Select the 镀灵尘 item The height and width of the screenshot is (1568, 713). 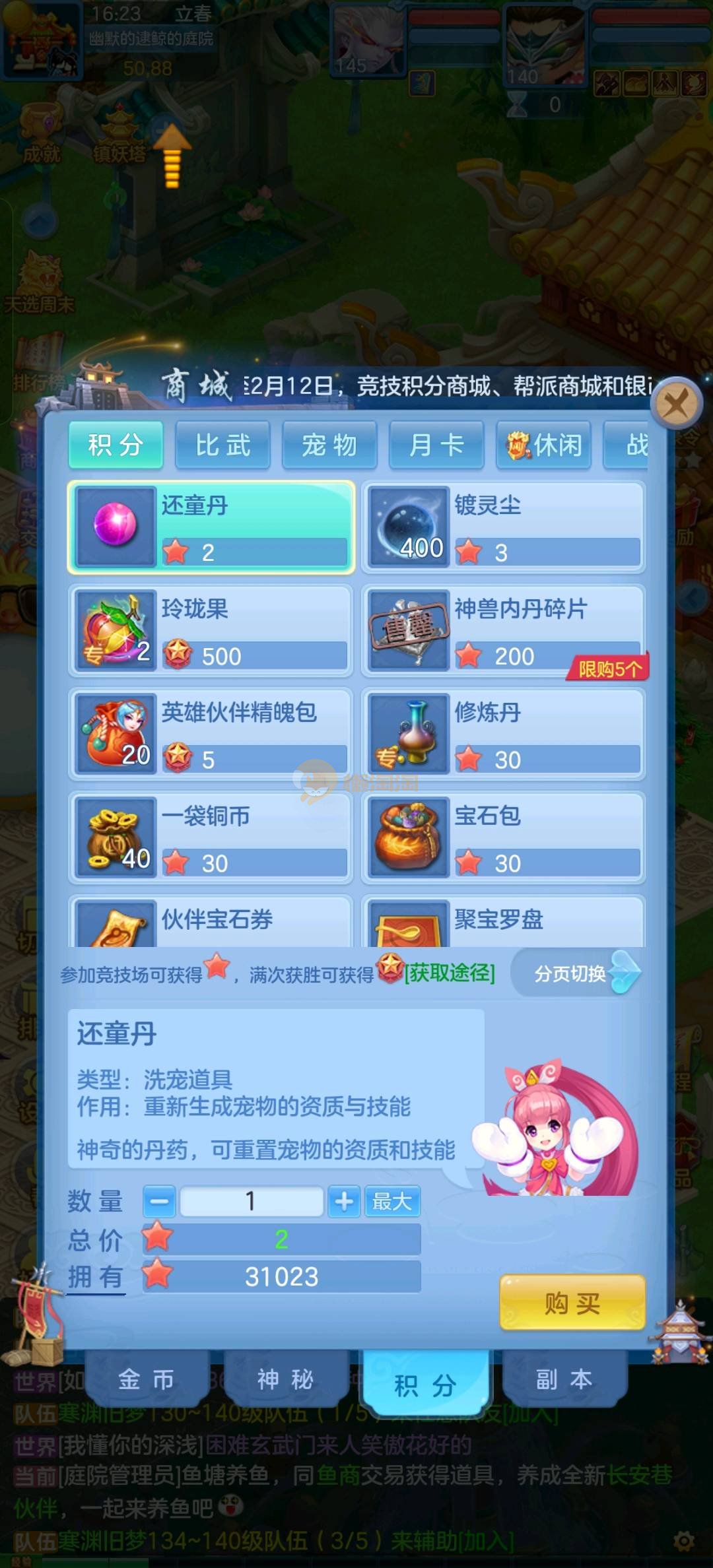point(503,527)
